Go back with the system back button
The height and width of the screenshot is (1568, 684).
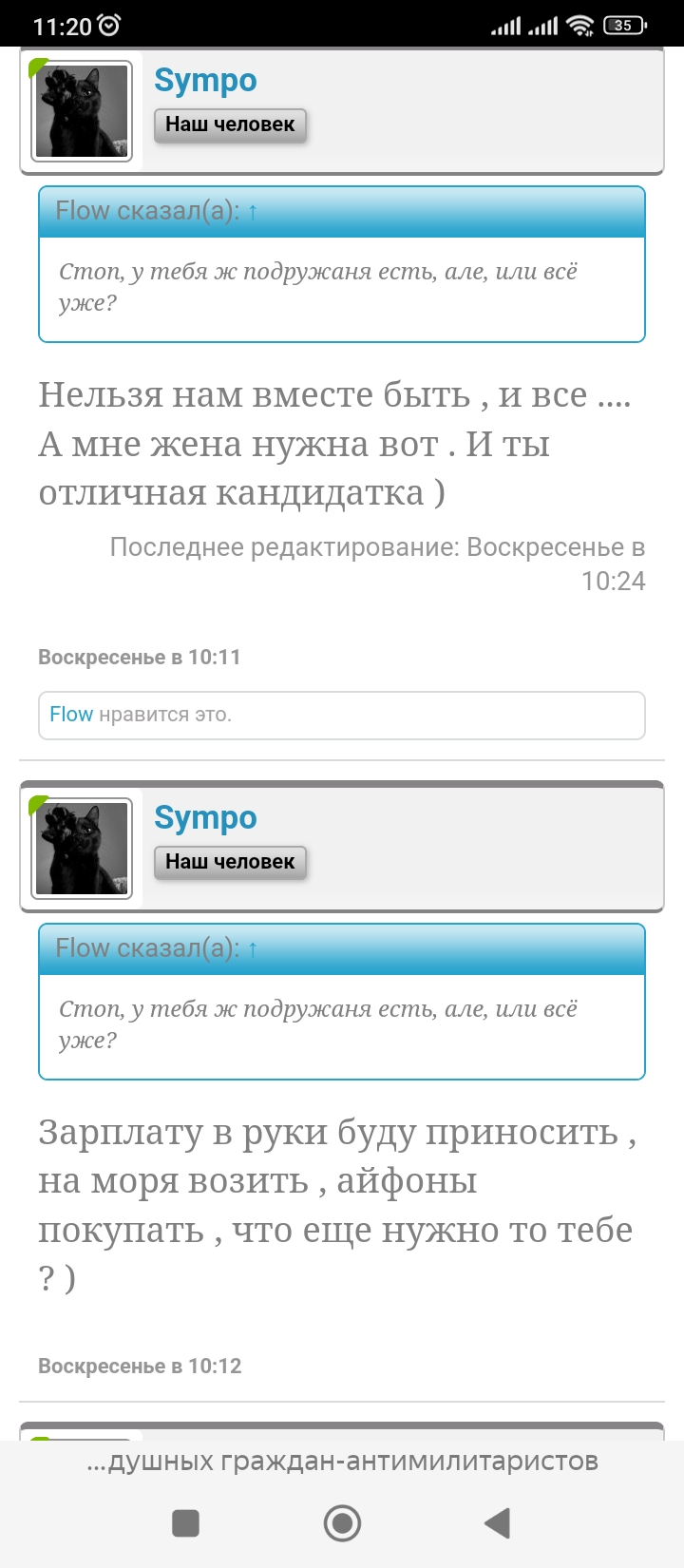coord(497,1523)
